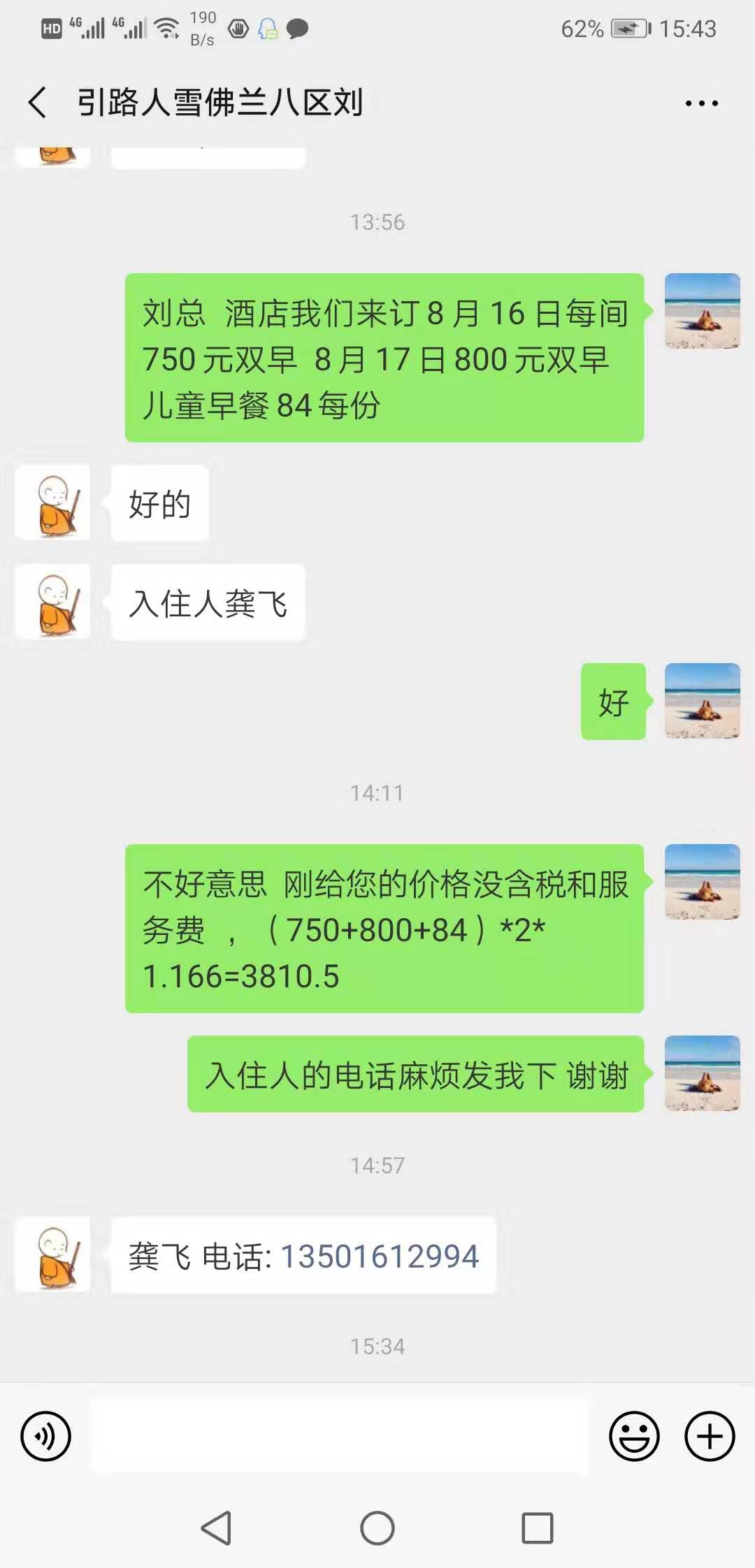Open the plus attachment menu
Screen dimensions: 755x1568
tap(710, 1436)
